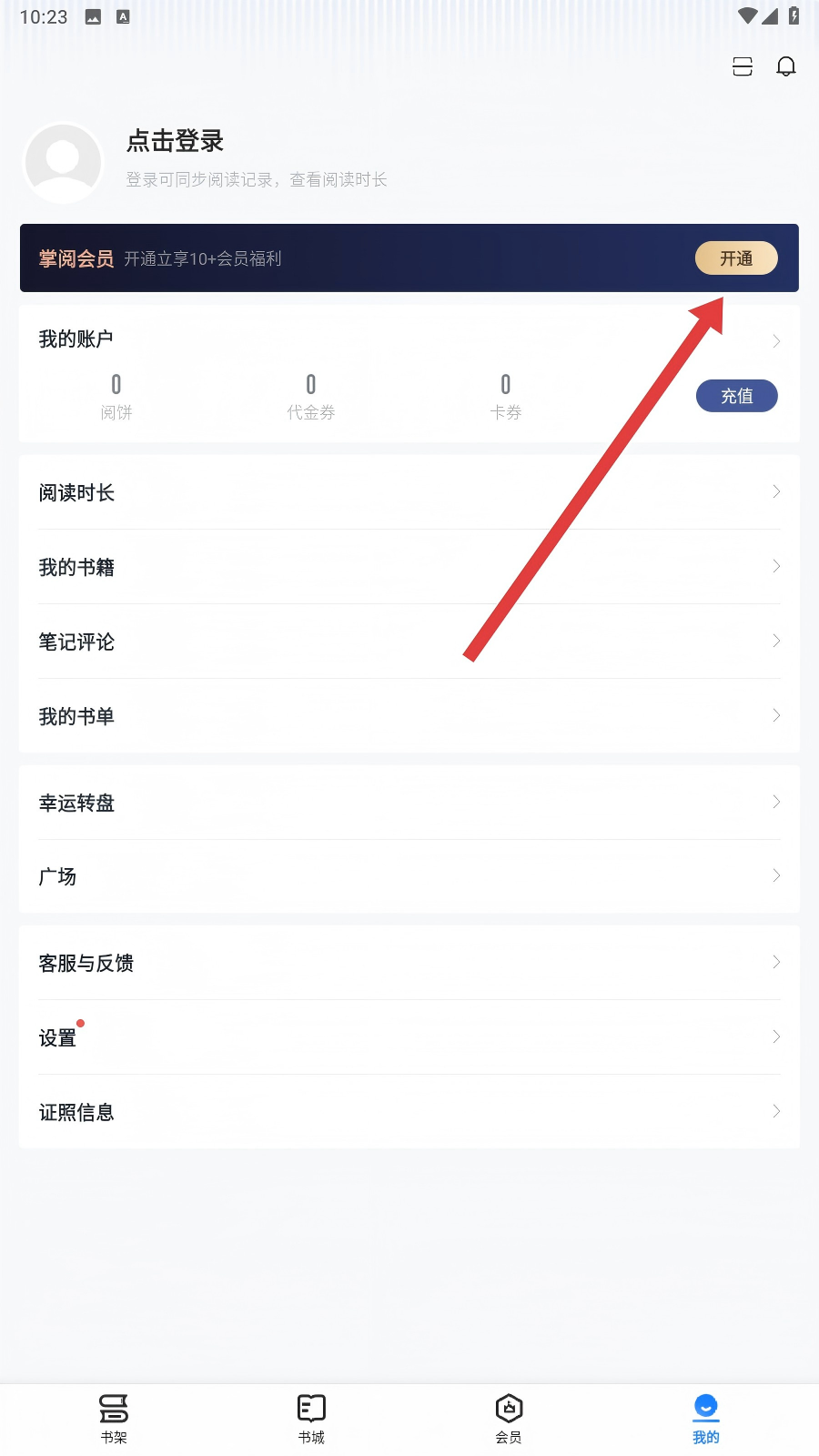The height and width of the screenshot is (1456, 819).
Task: Switch to the 书城 tab
Action: click(311, 1418)
